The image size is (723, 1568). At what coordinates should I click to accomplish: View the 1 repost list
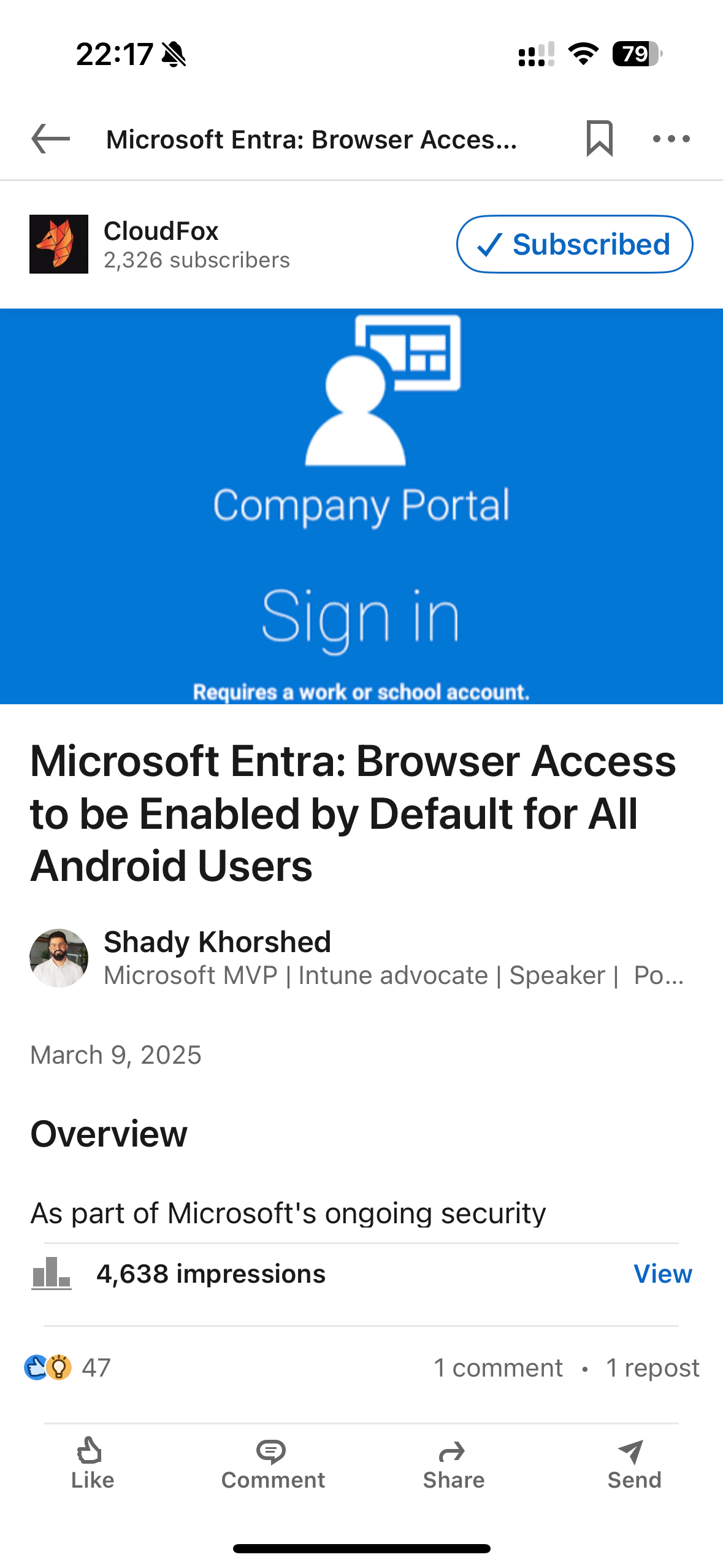(x=652, y=1367)
